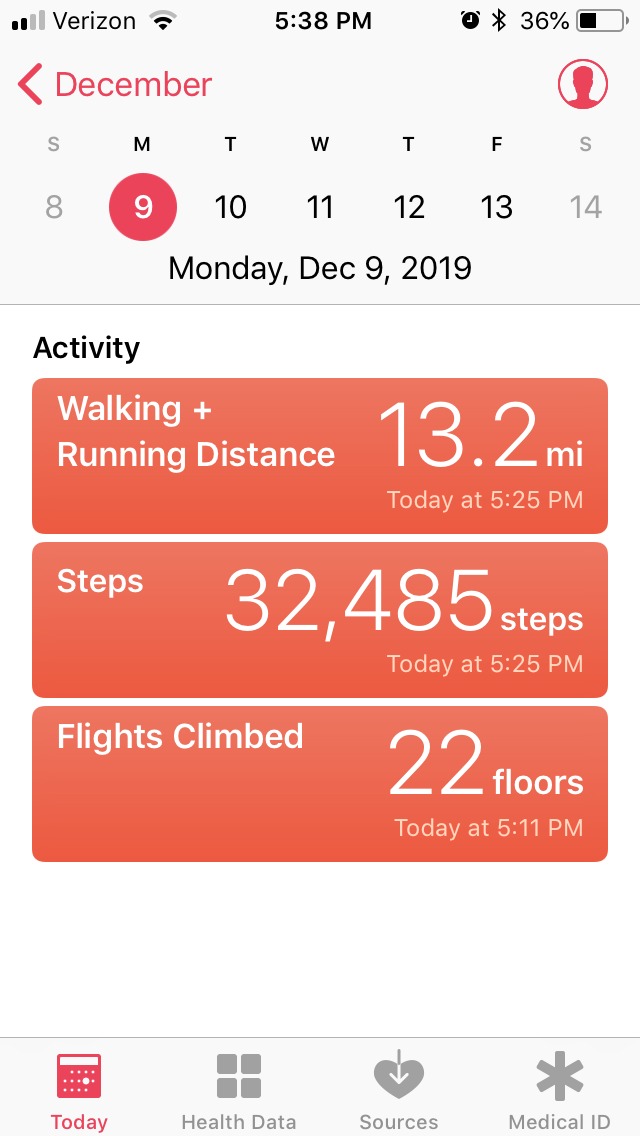This screenshot has width=640, height=1136.
Task: Open the Steps card
Action: (320, 620)
